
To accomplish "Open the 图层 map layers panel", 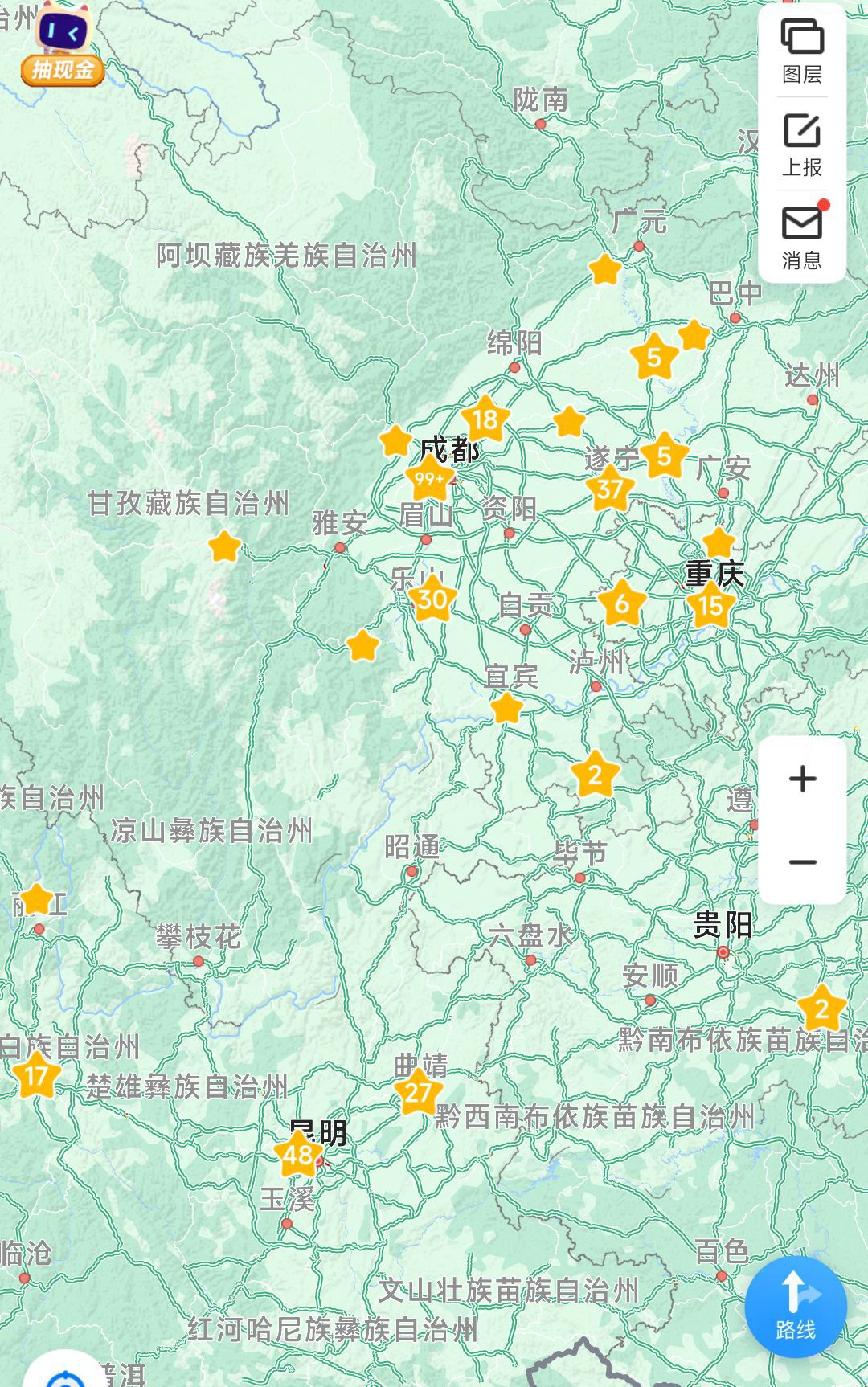I will tap(801, 51).
